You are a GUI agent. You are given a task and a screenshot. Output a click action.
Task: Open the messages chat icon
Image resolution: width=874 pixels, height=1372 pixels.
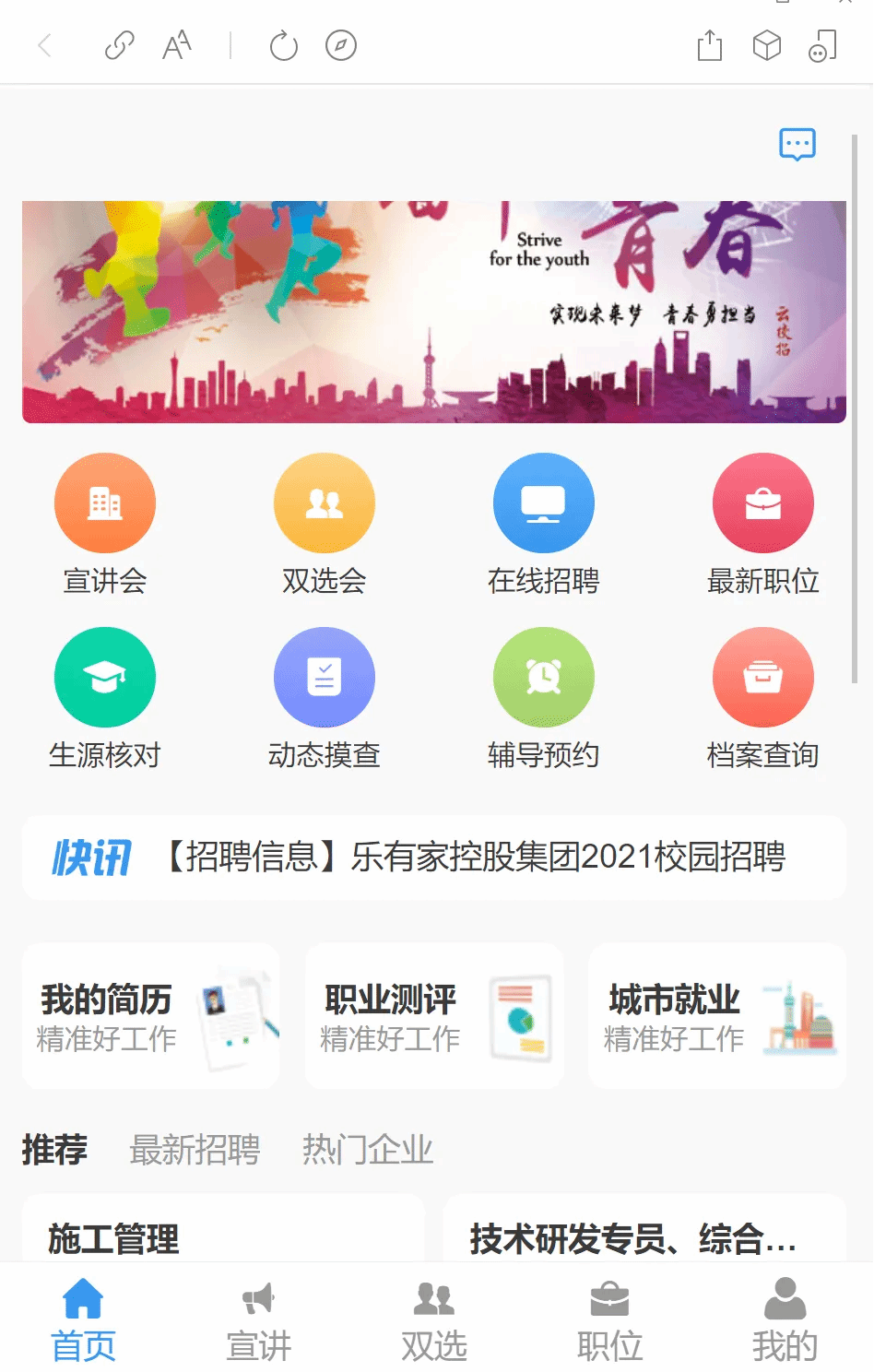797,144
